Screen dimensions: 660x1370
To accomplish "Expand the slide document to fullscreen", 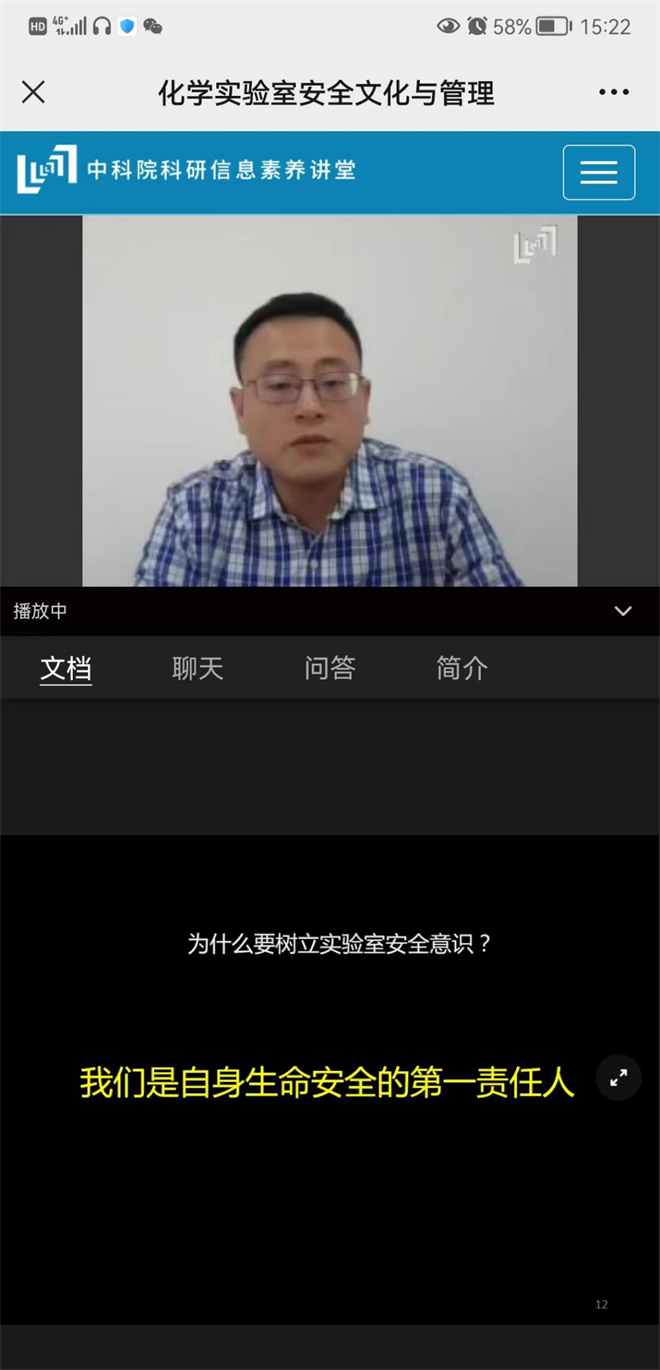I will point(618,1078).
